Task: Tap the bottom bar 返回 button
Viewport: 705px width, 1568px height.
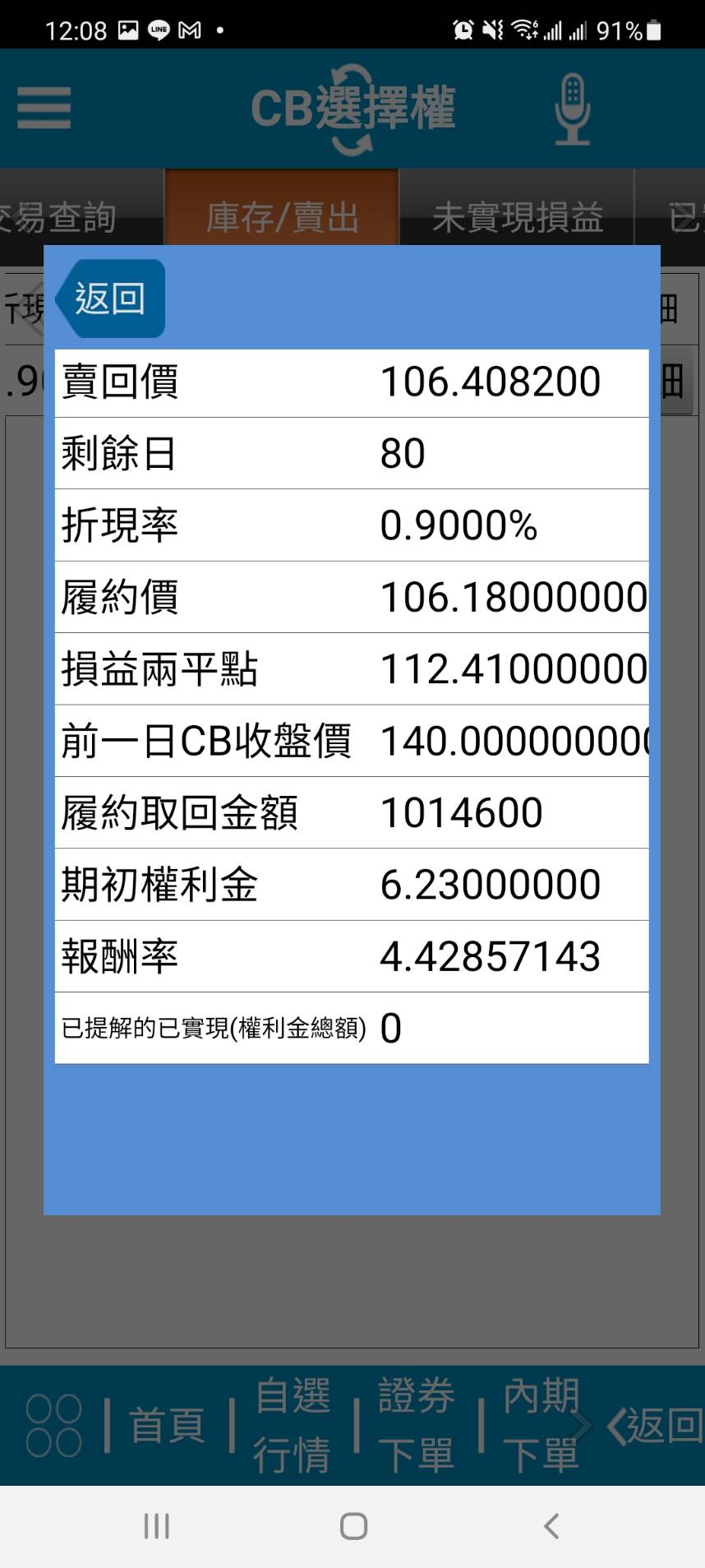Action: [x=655, y=1425]
